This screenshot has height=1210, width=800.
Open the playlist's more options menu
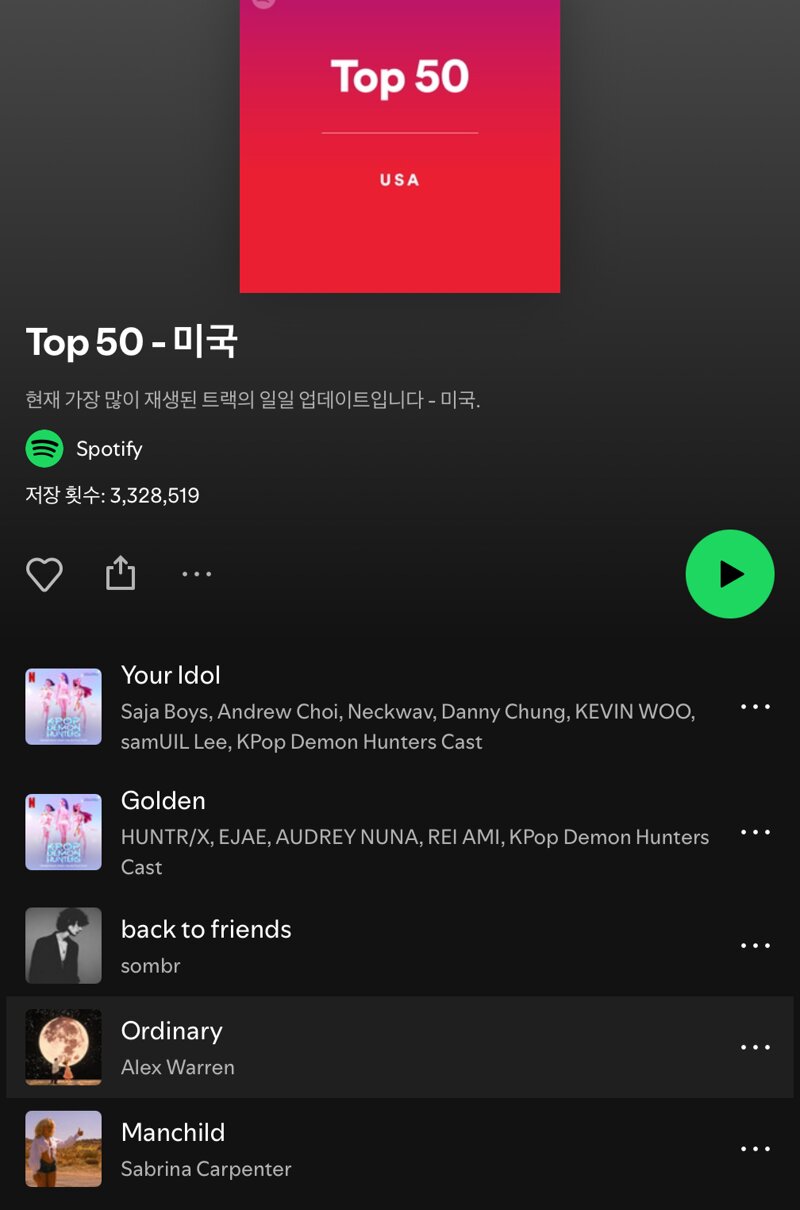(x=196, y=574)
